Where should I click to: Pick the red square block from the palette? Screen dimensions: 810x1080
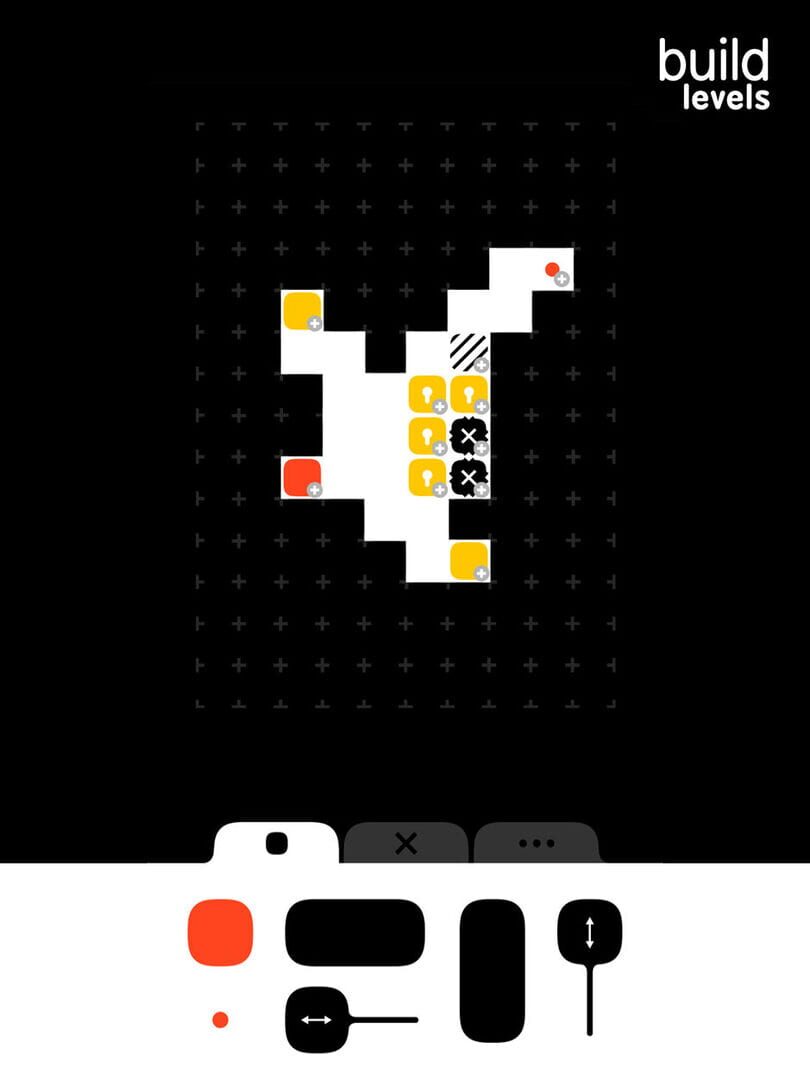pos(221,932)
